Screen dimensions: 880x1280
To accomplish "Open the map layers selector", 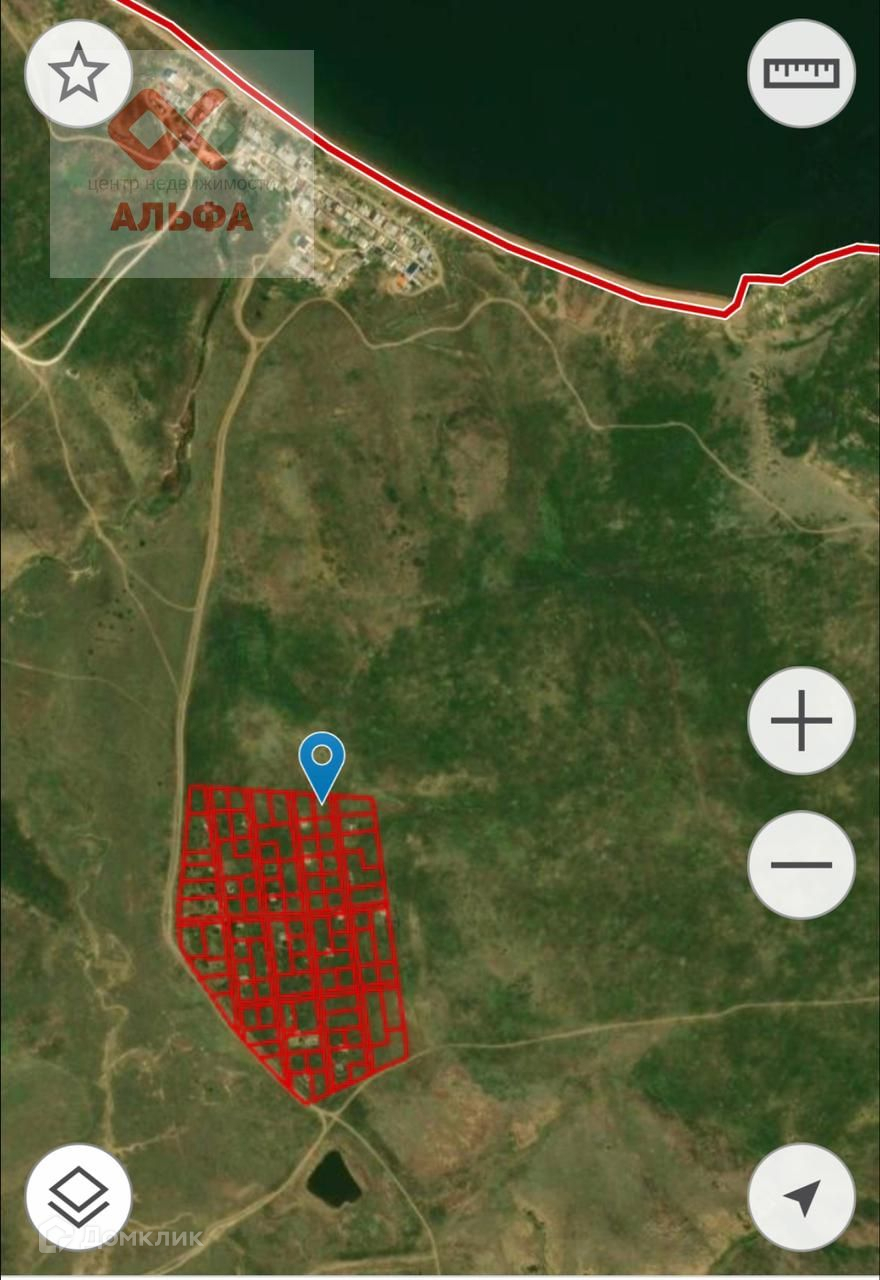I will [x=79, y=1197].
